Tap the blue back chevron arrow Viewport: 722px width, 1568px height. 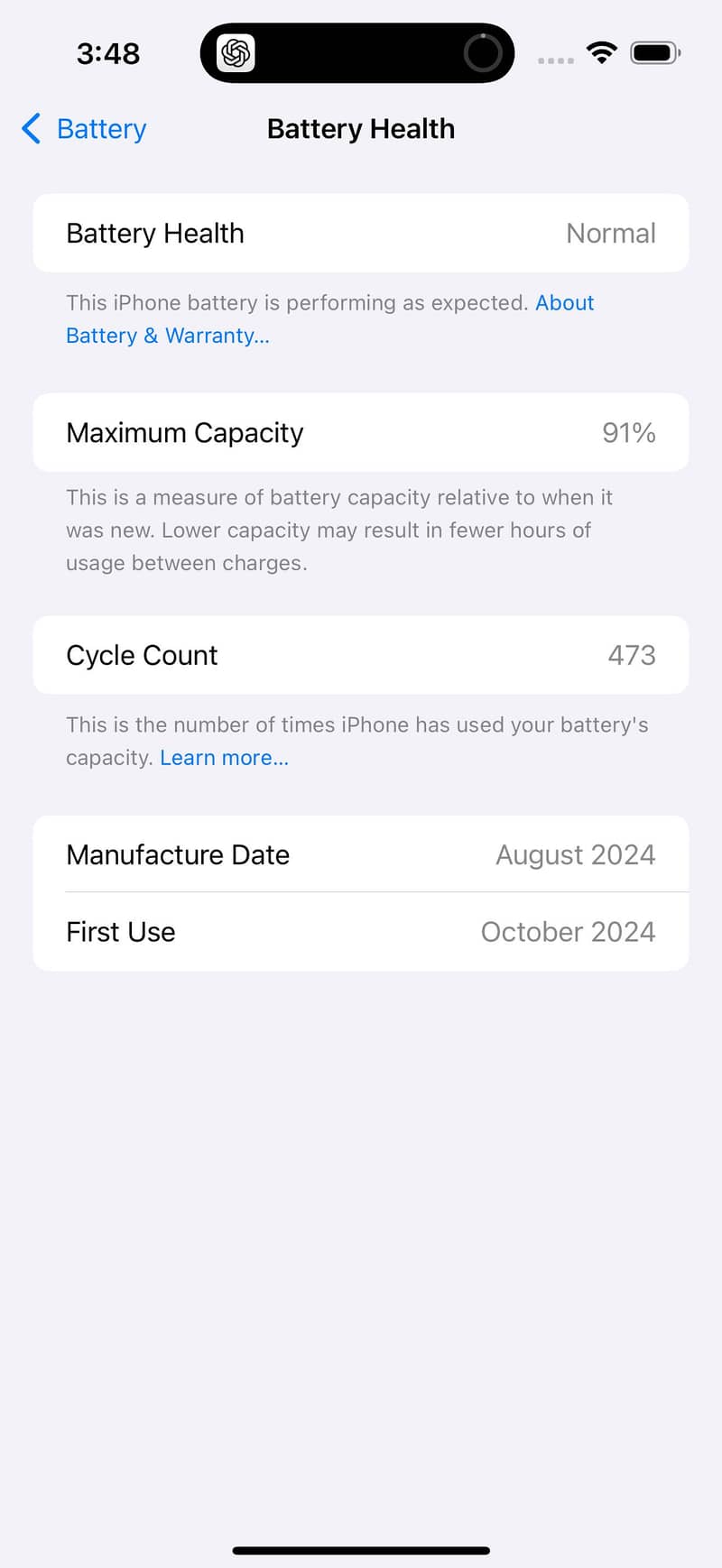[31, 129]
